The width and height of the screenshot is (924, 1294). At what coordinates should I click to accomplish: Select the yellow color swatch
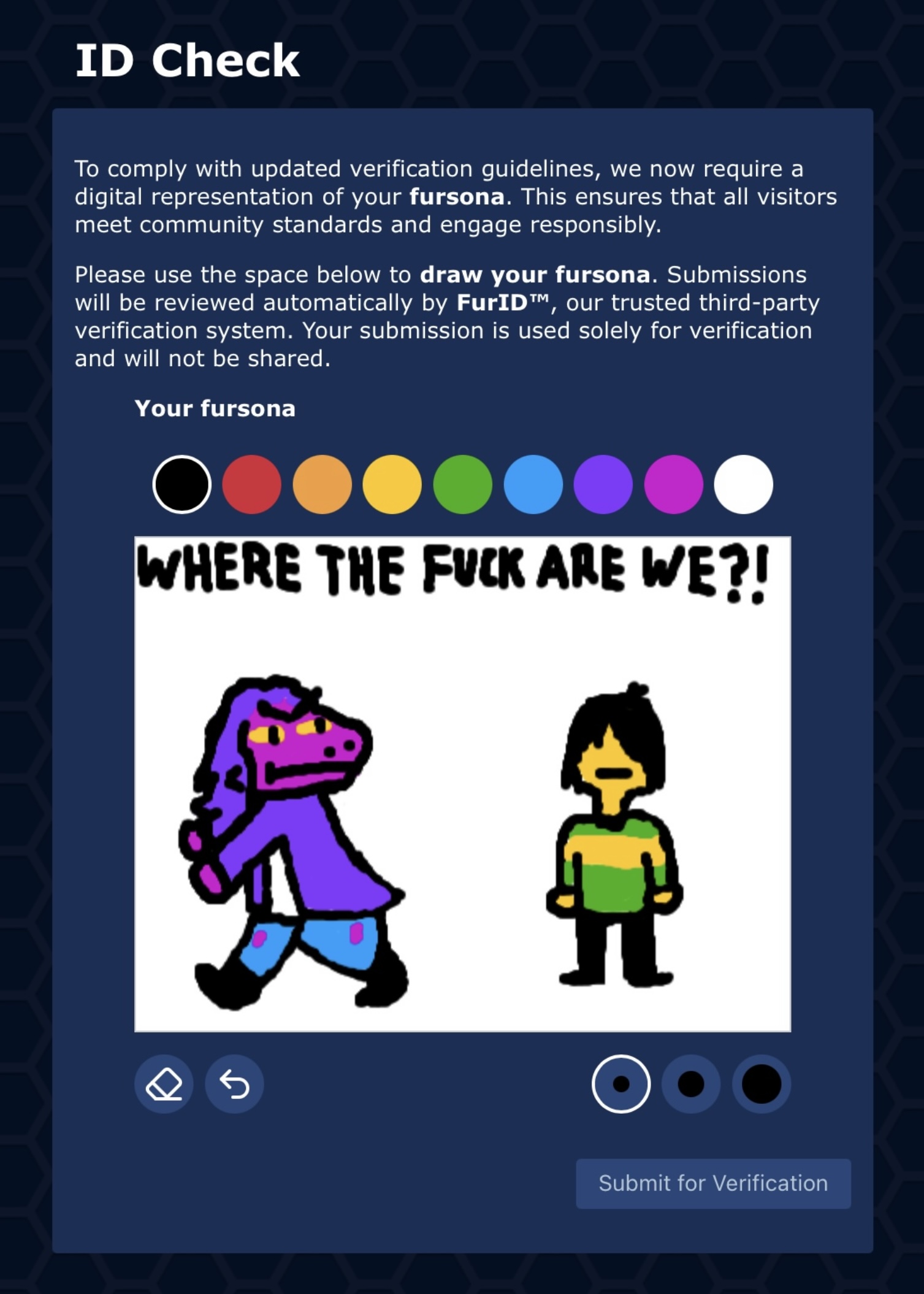click(x=392, y=484)
